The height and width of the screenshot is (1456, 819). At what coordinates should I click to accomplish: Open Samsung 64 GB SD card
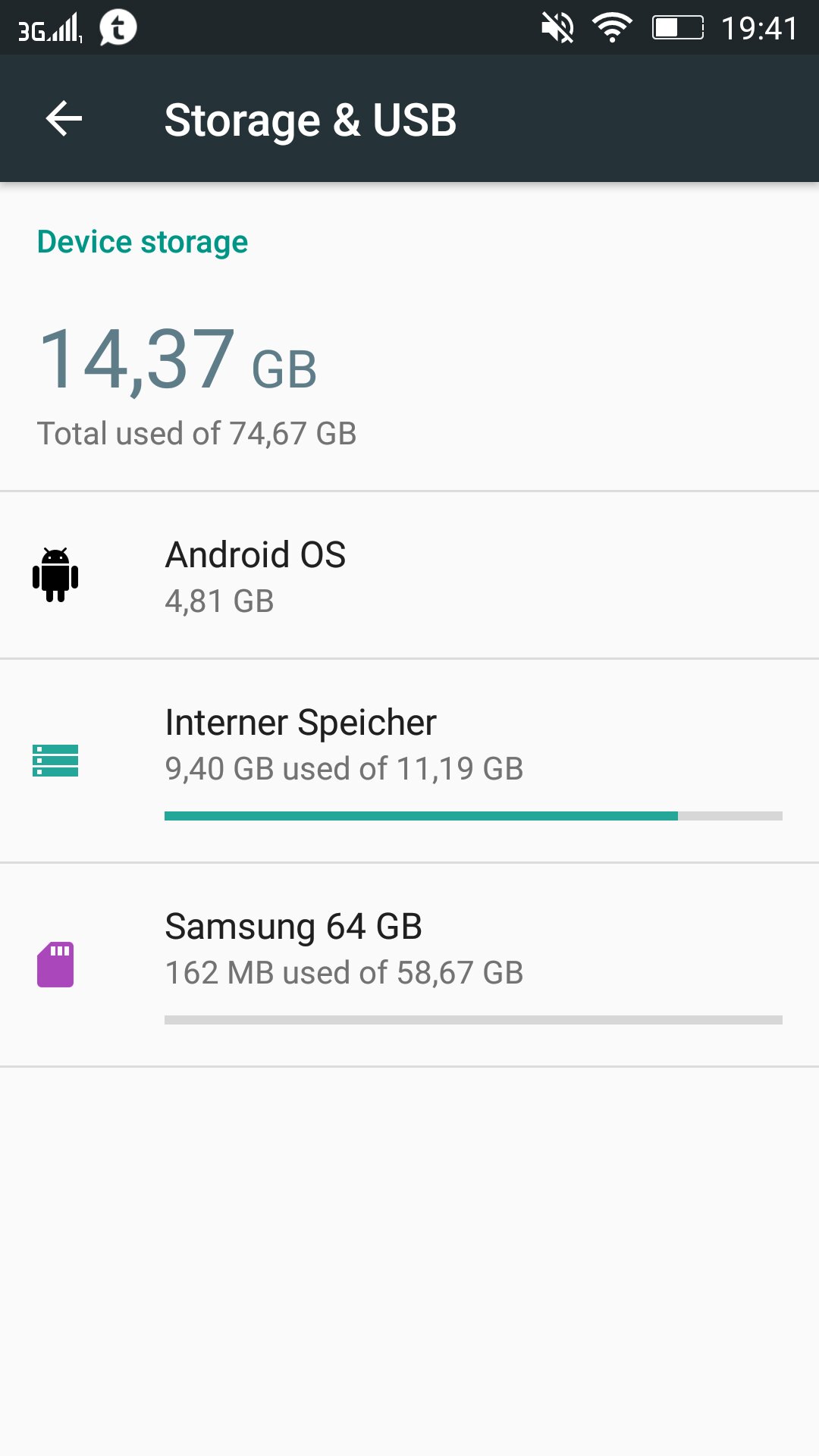pos(409,965)
